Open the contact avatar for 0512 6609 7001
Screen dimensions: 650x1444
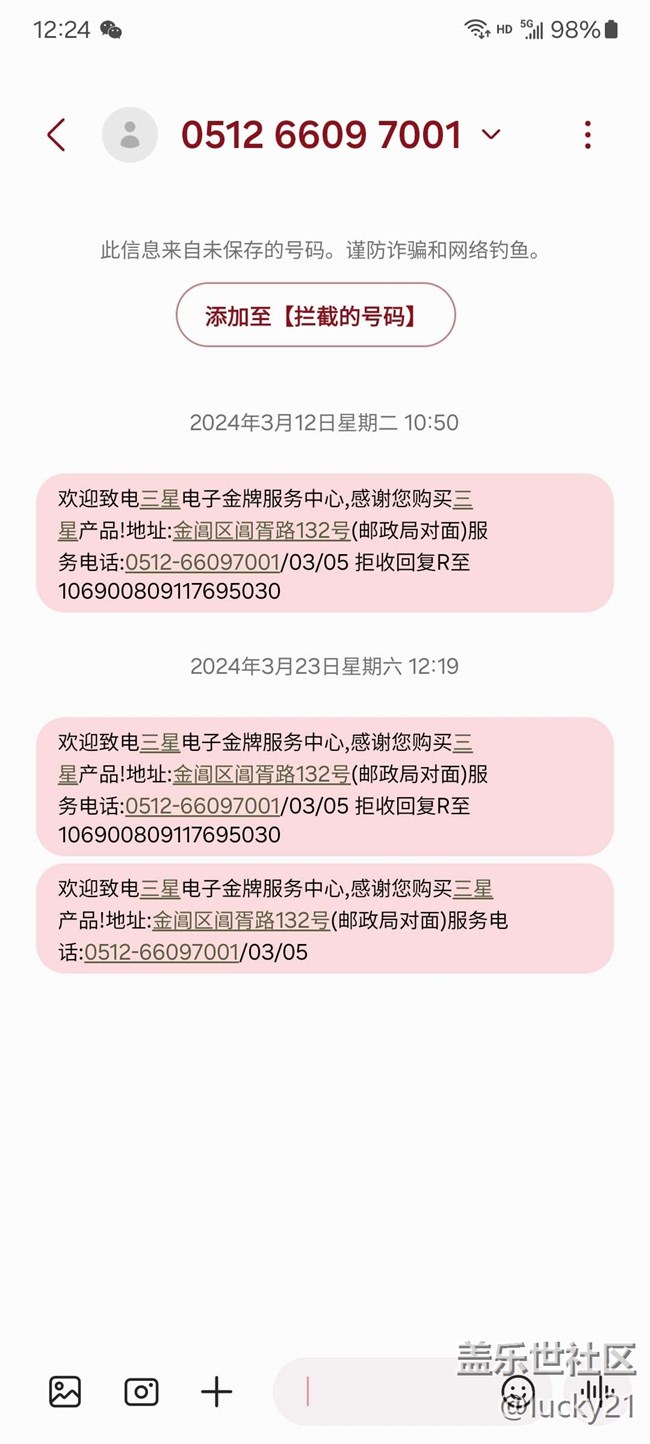(x=130, y=135)
